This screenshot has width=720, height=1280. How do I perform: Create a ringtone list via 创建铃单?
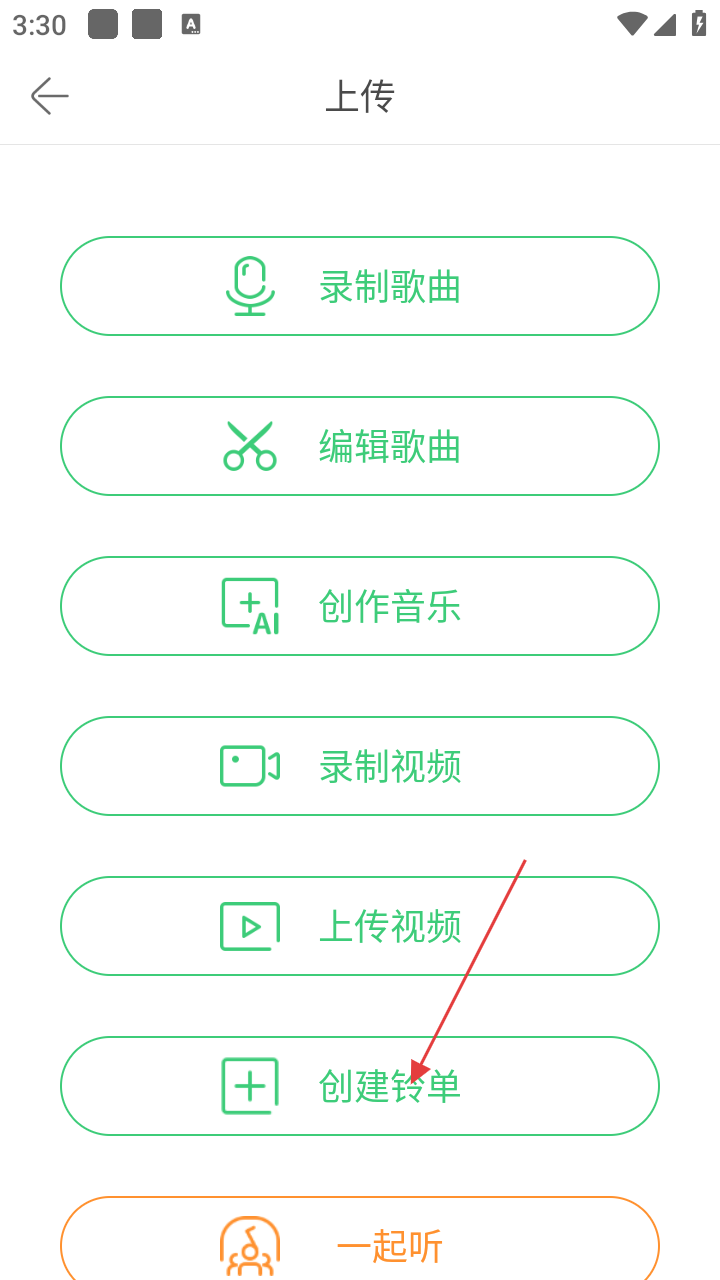[x=360, y=1086]
